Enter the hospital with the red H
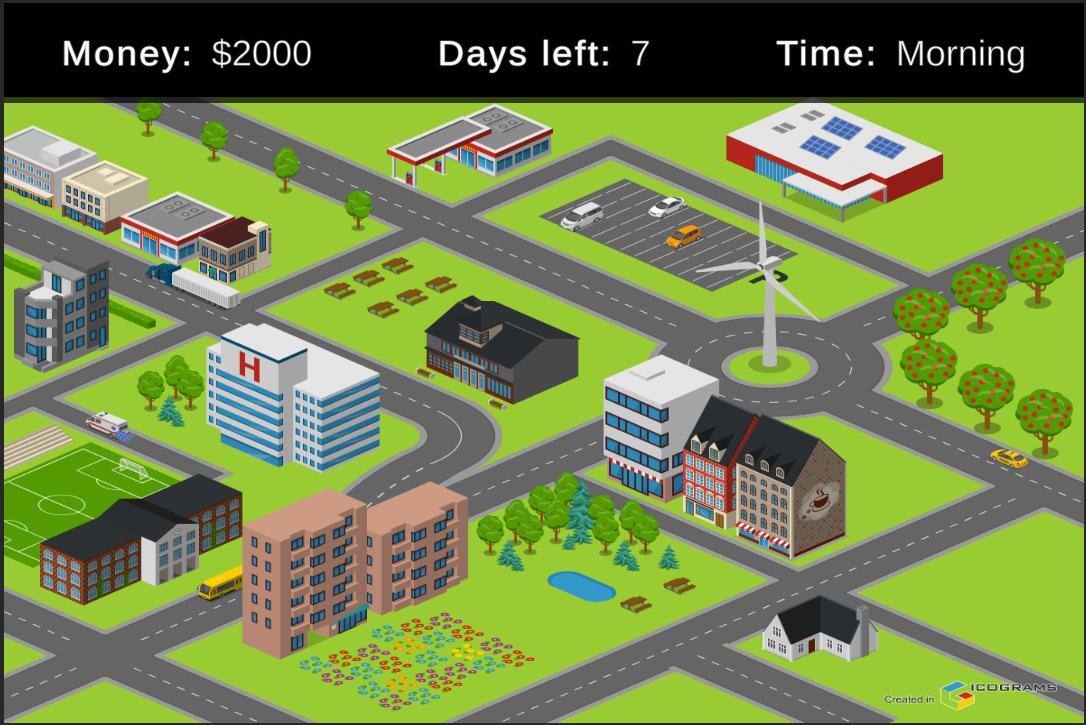This screenshot has width=1086, height=725. 290,400
